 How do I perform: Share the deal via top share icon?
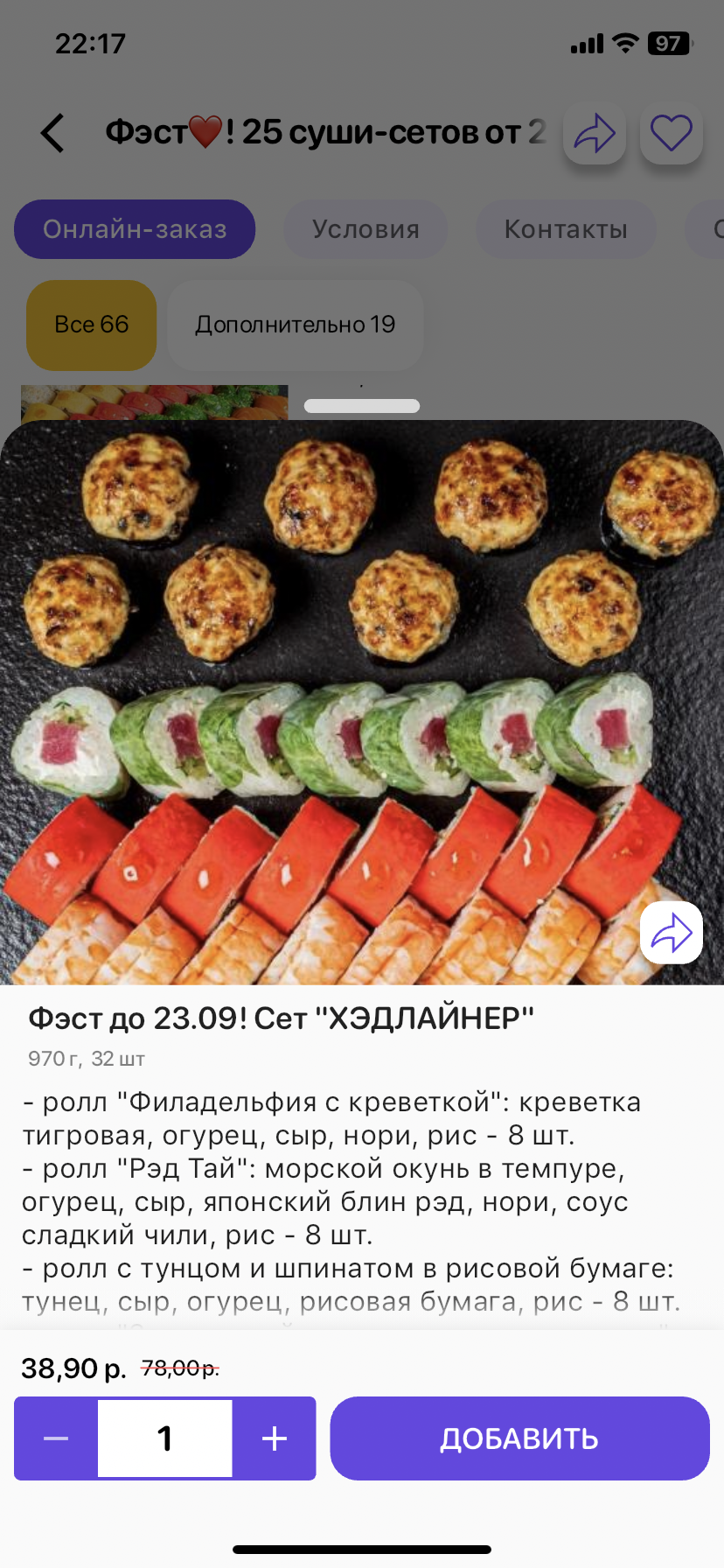coord(595,133)
